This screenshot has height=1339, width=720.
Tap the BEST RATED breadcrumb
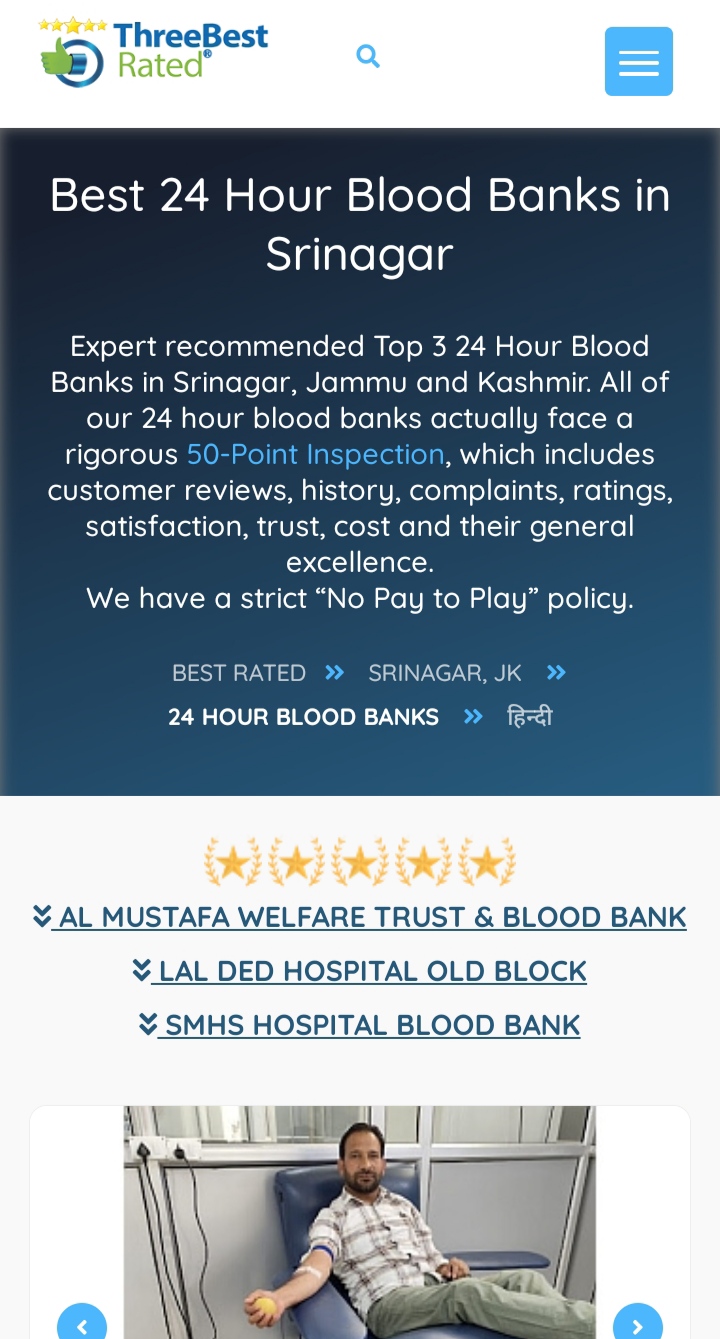coord(239,673)
